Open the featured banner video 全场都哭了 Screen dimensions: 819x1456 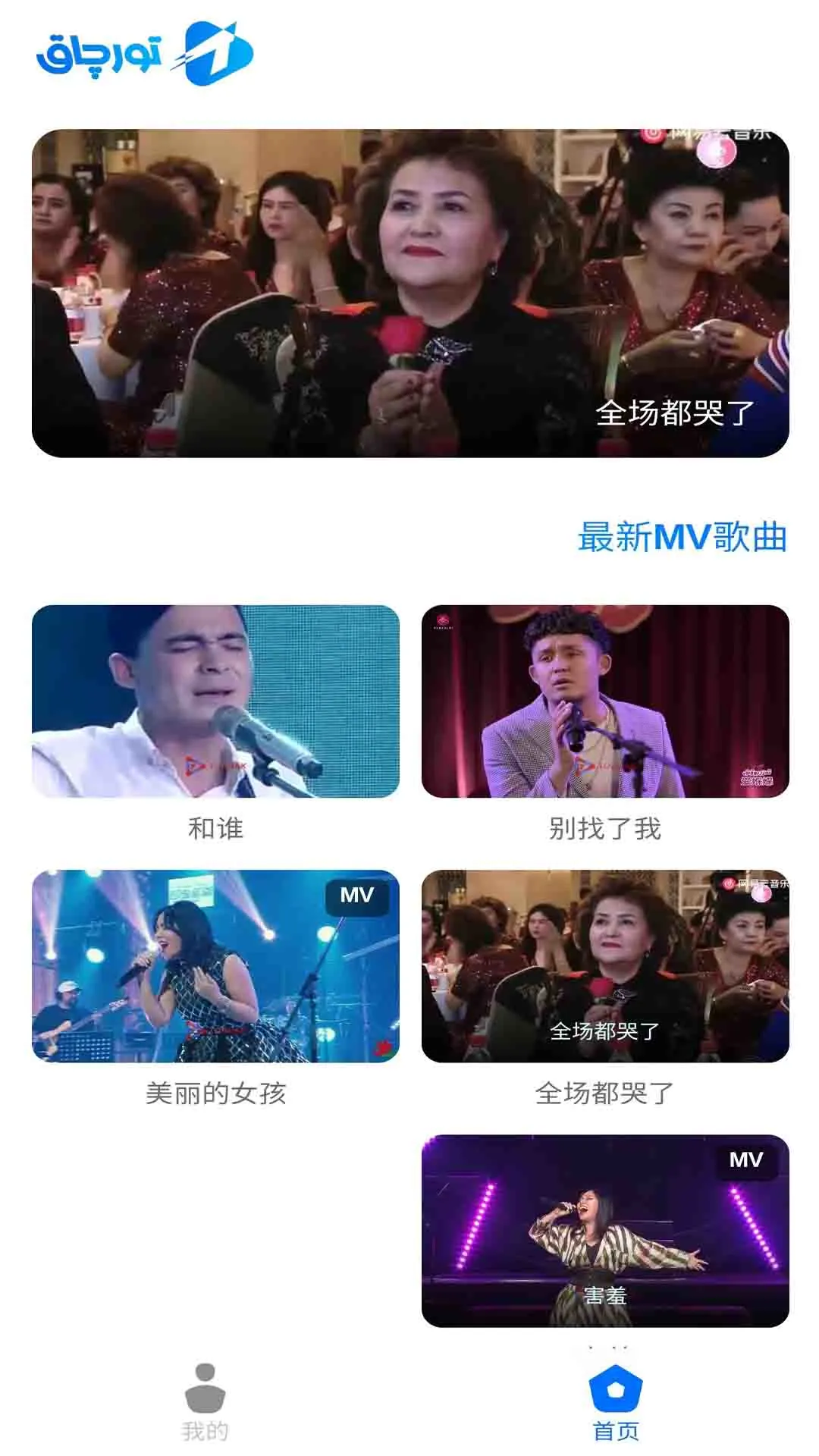409,293
